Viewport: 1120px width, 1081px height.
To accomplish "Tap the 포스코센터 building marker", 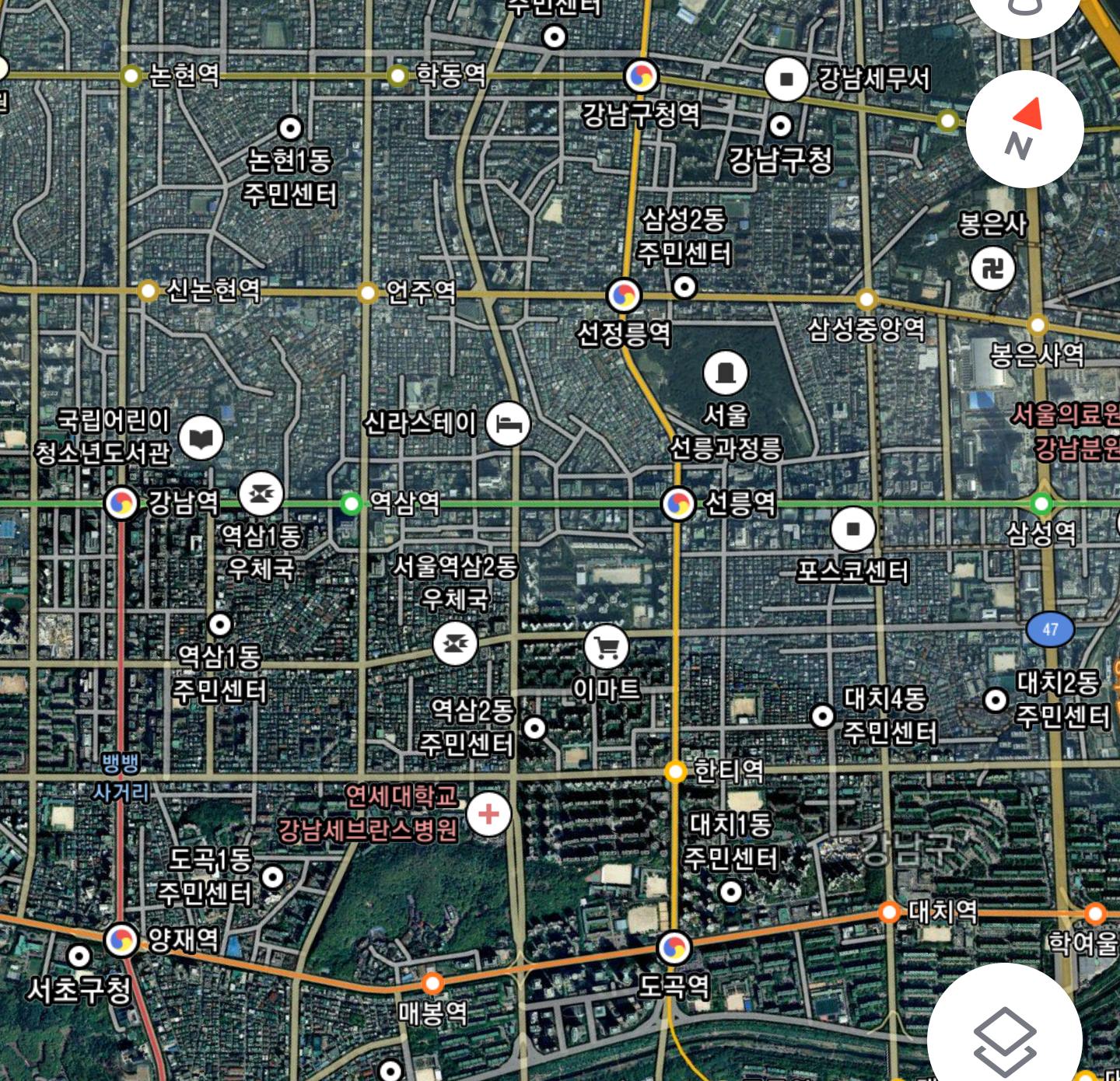I will pos(853,530).
